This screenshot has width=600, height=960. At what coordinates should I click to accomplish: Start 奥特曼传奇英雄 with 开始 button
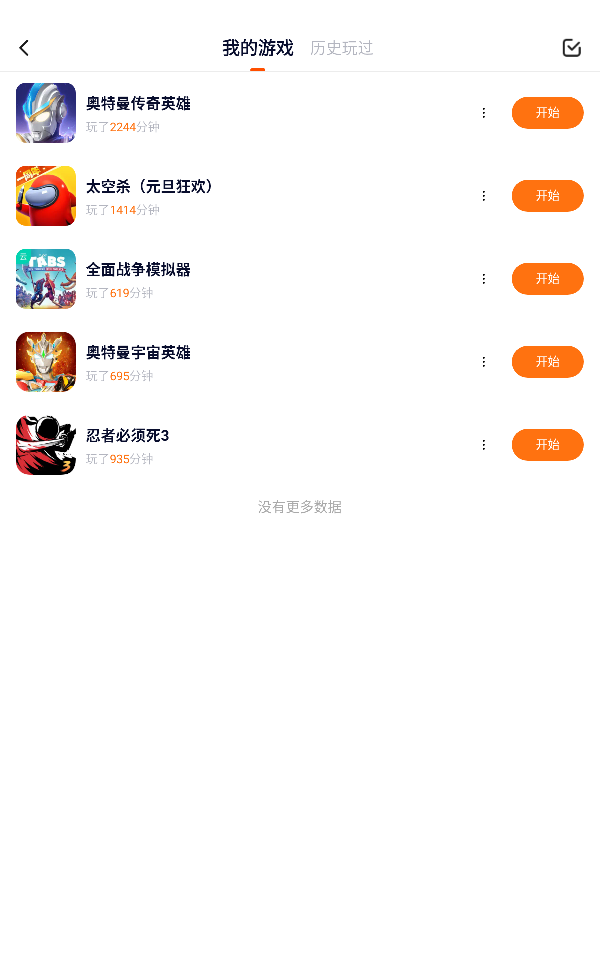click(547, 113)
